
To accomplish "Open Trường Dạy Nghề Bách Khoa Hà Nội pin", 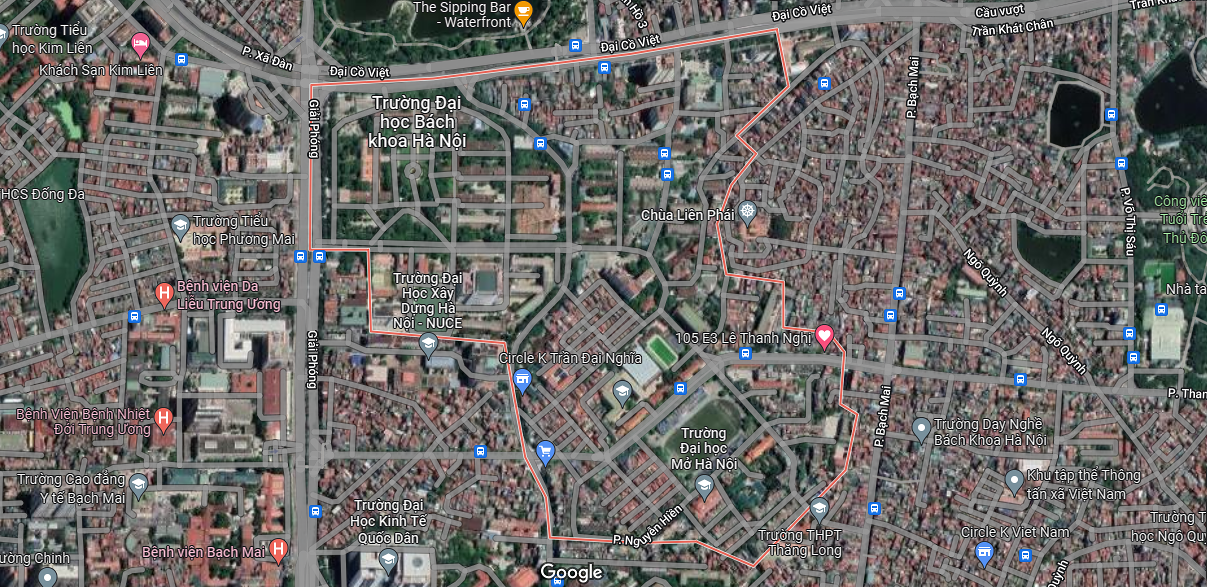I will pos(921,430).
